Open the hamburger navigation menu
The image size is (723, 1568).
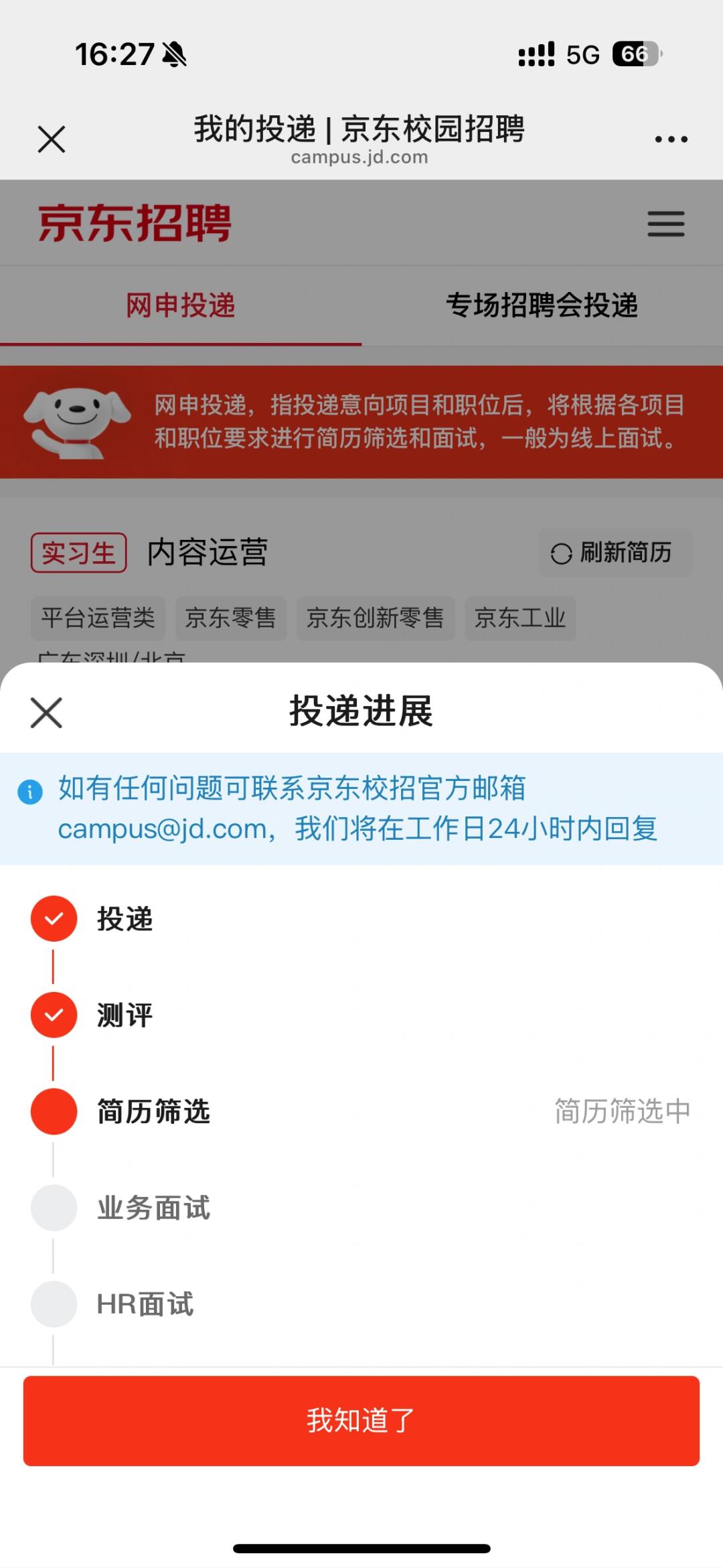[665, 224]
